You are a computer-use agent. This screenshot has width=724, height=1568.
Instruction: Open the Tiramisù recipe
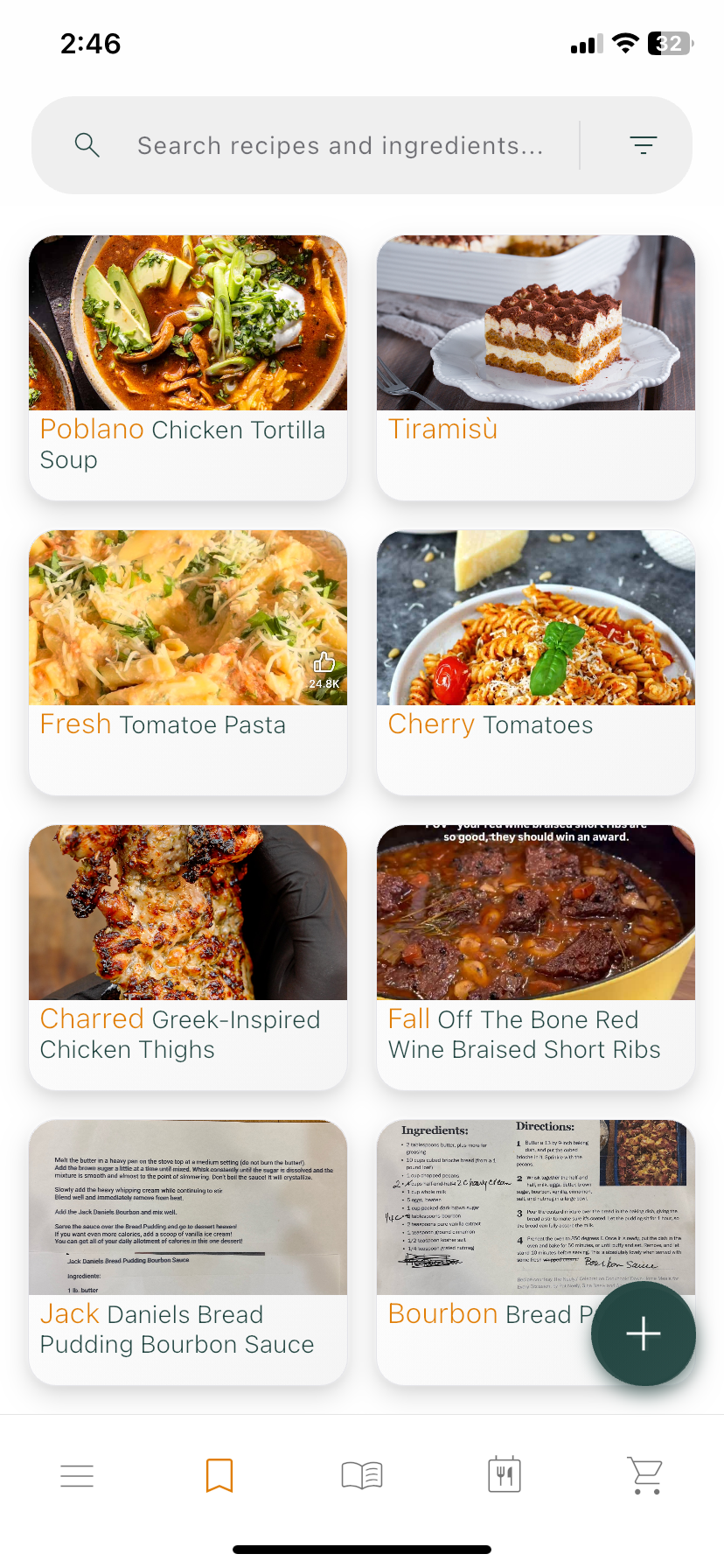(534, 367)
